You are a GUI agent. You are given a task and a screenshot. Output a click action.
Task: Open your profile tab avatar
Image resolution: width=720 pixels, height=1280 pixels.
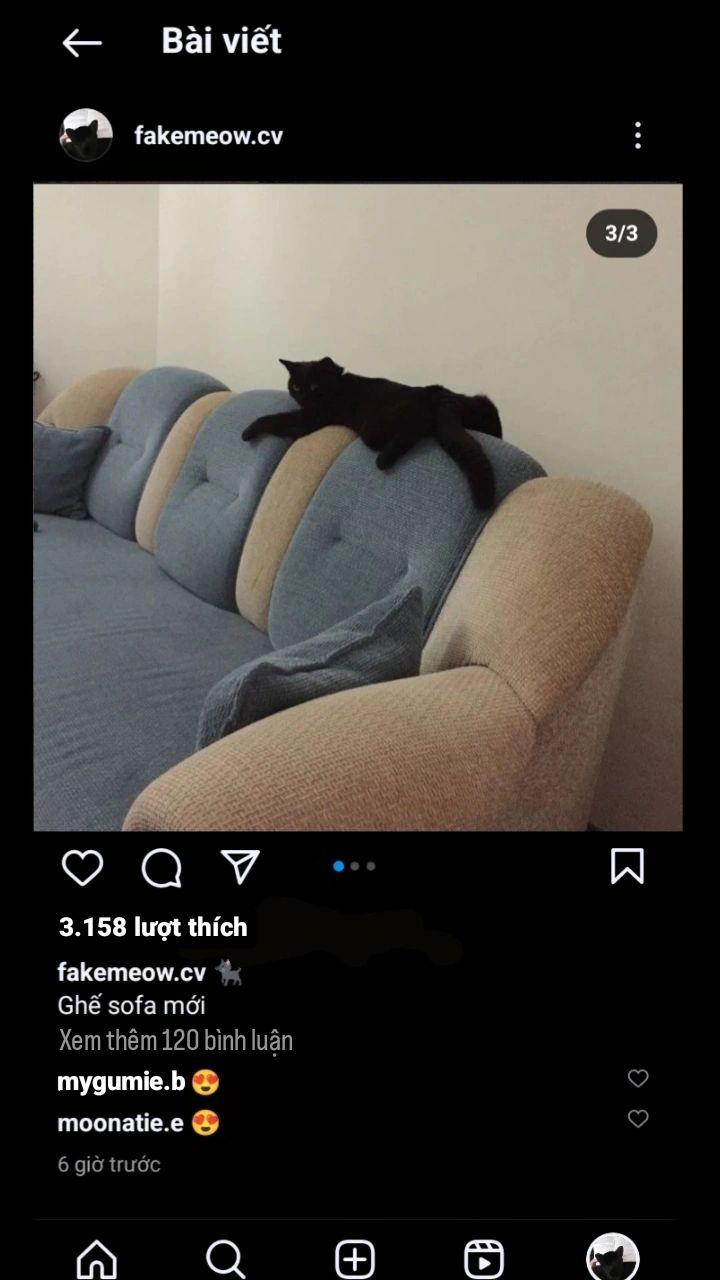613,1258
